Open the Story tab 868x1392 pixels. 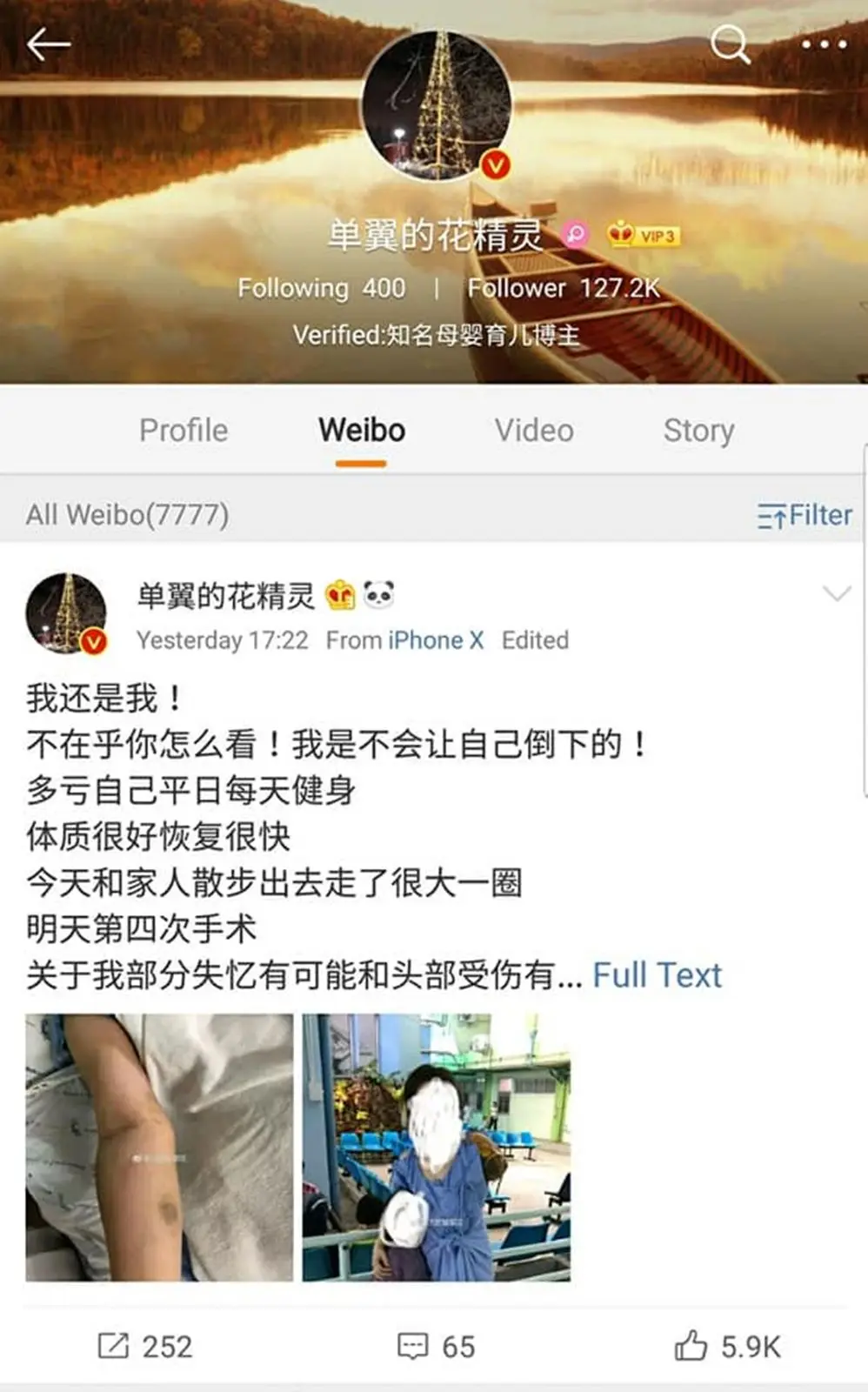click(698, 431)
